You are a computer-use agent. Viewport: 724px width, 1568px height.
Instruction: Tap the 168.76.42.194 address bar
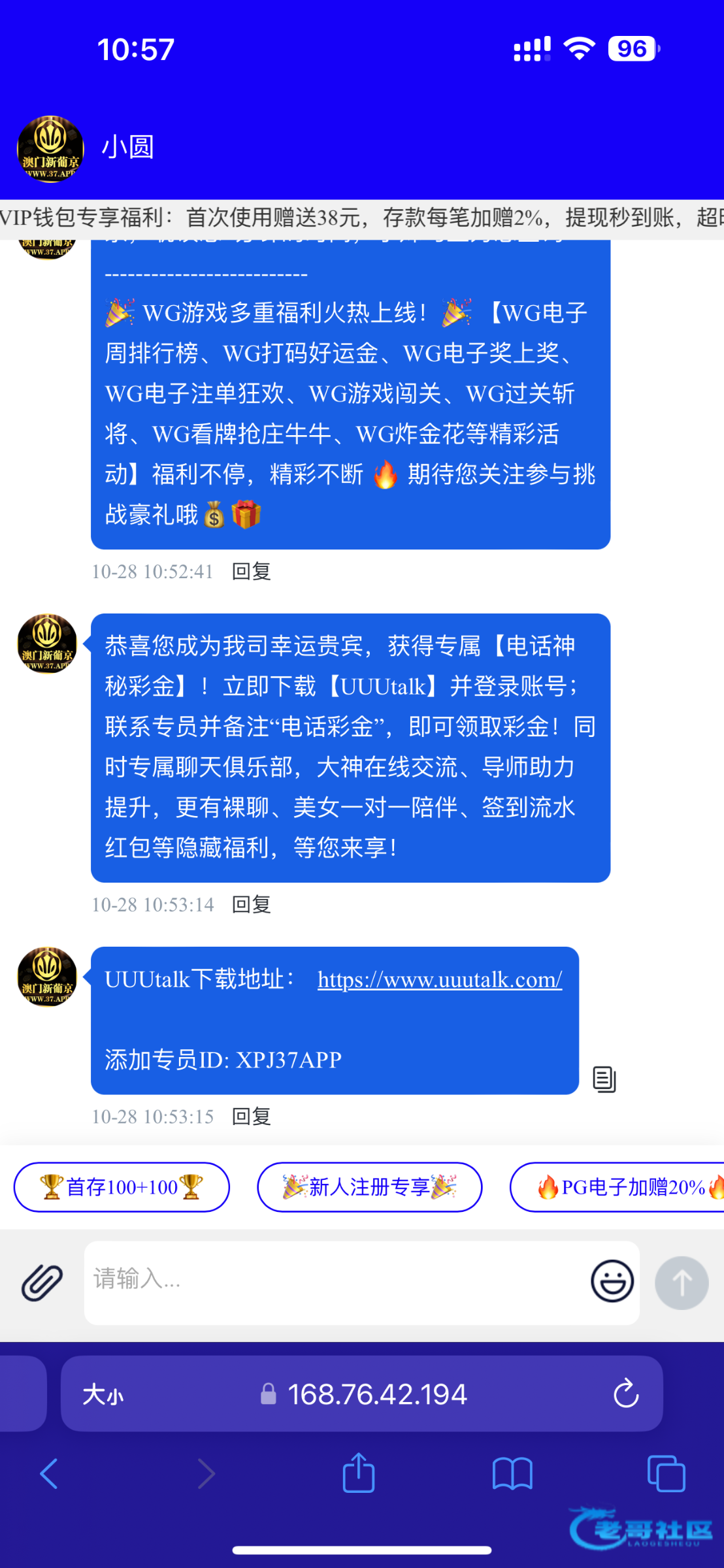click(362, 1394)
